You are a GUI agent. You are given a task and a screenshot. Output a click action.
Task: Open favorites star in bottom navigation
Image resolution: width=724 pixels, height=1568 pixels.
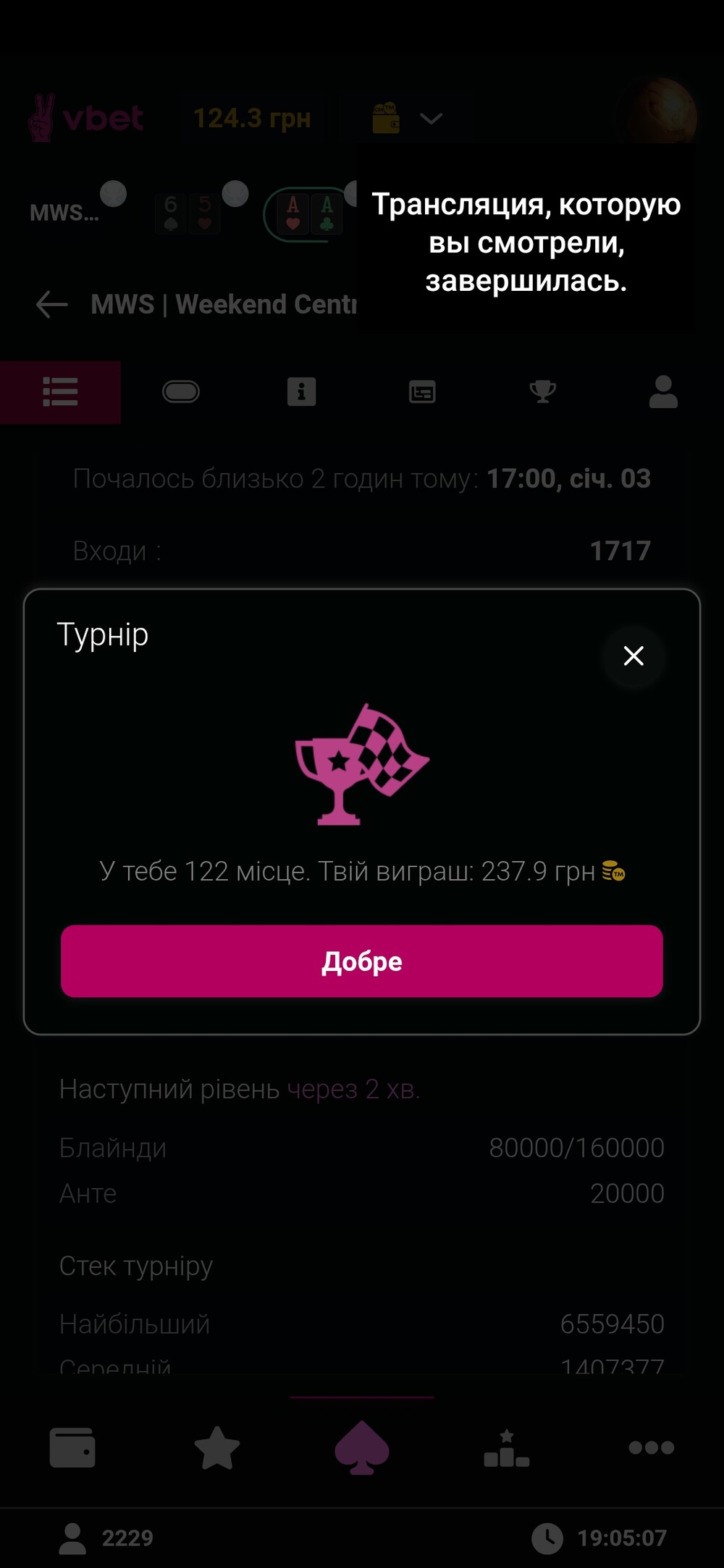tap(217, 1448)
